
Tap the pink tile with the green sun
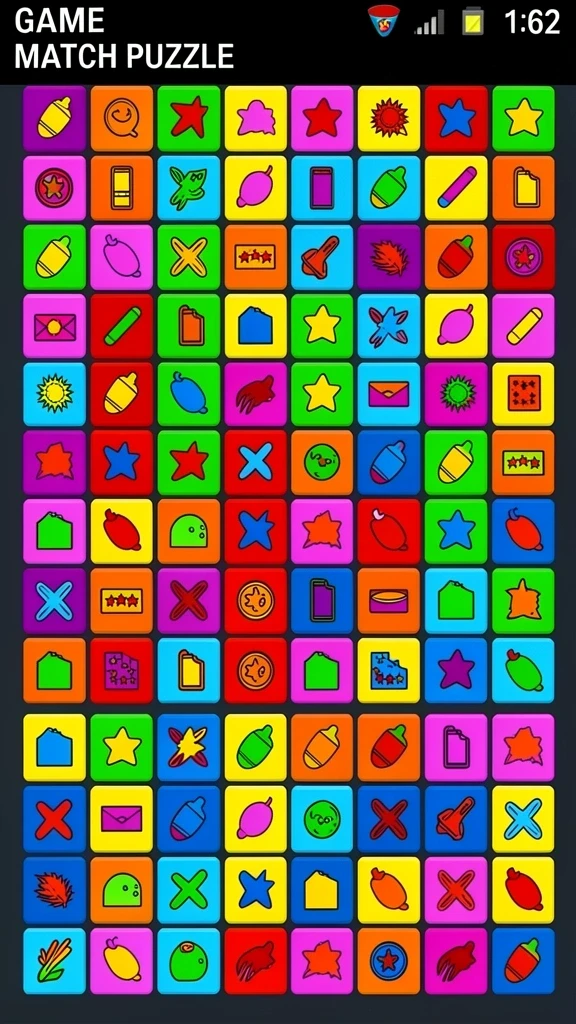[x=456, y=394]
